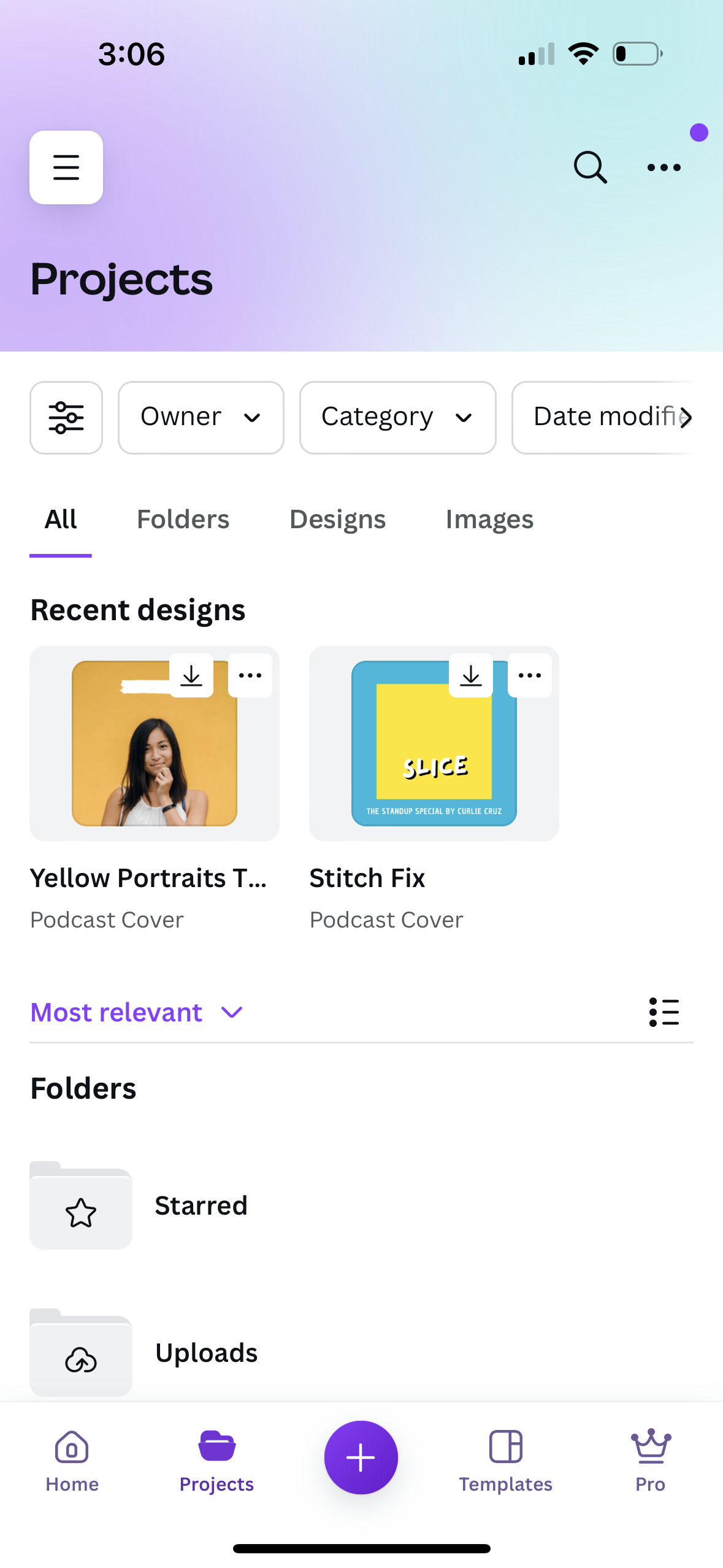
Task: Download the Stitch Fix design
Action: [x=470, y=675]
